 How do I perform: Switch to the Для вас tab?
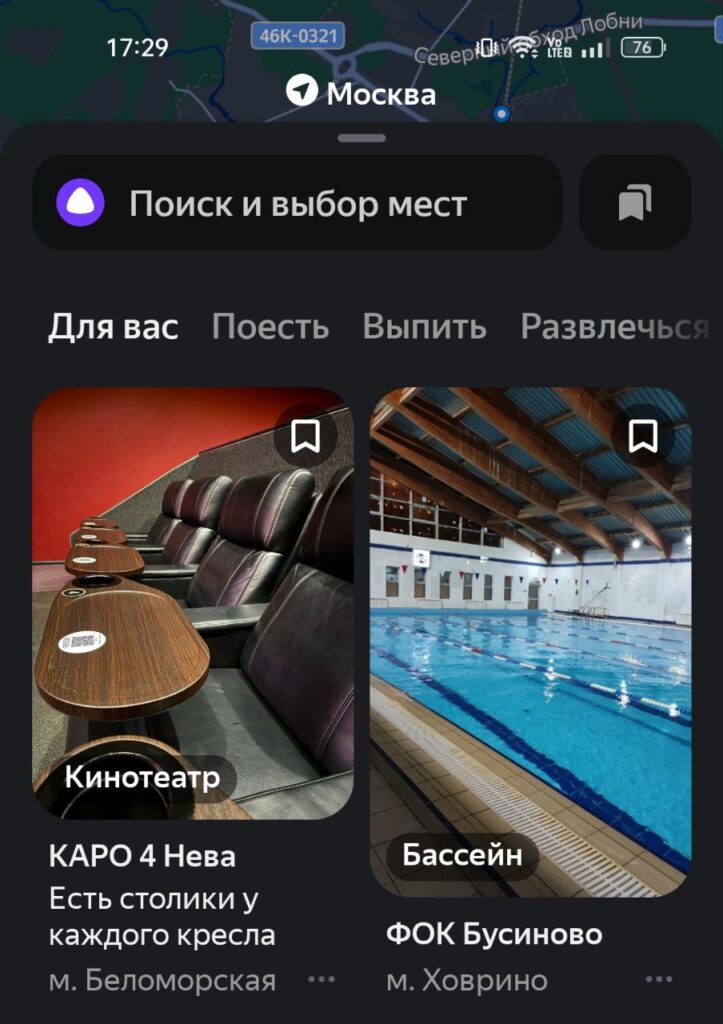click(x=113, y=327)
